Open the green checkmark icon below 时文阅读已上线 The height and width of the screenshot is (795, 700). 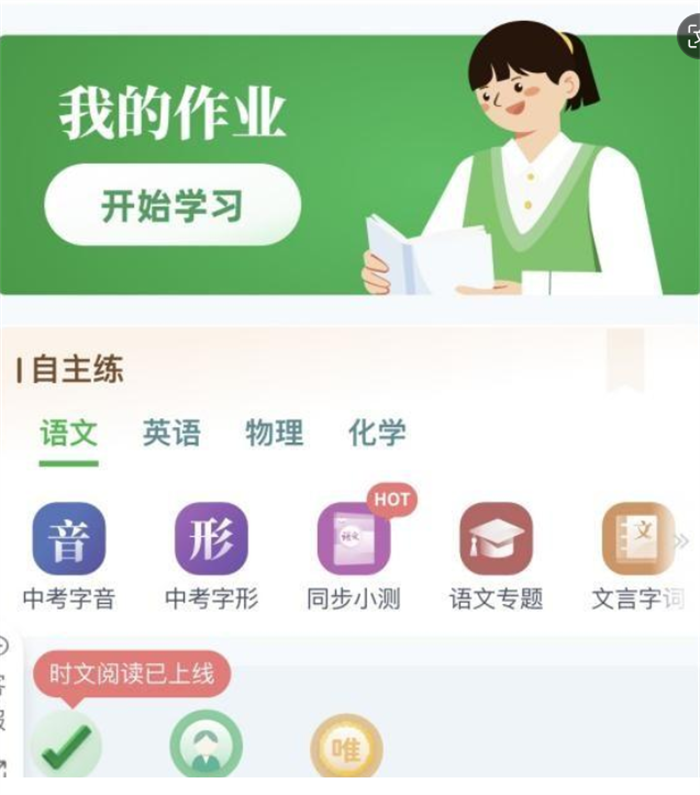click(66, 745)
